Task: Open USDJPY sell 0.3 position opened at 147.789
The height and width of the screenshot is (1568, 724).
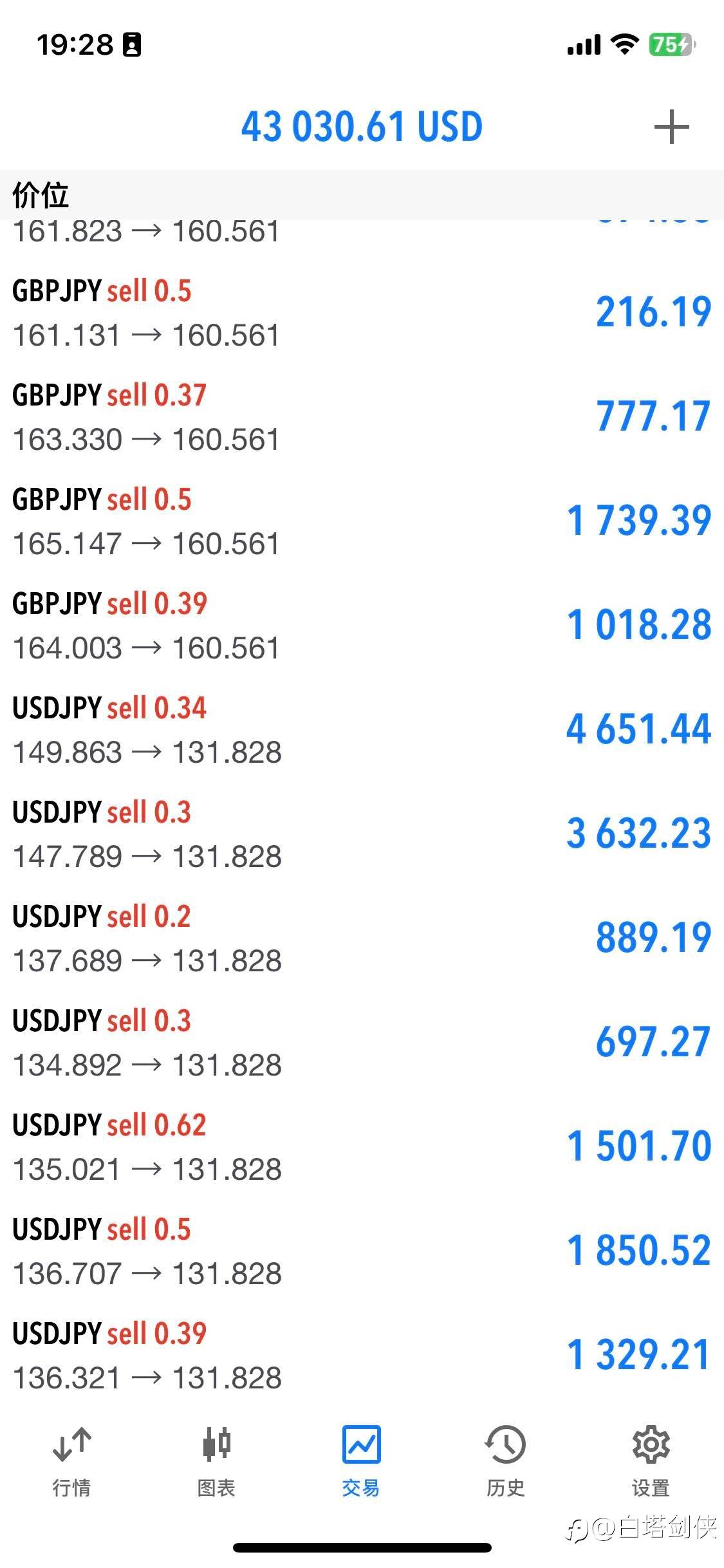Action: (x=362, y=834)
